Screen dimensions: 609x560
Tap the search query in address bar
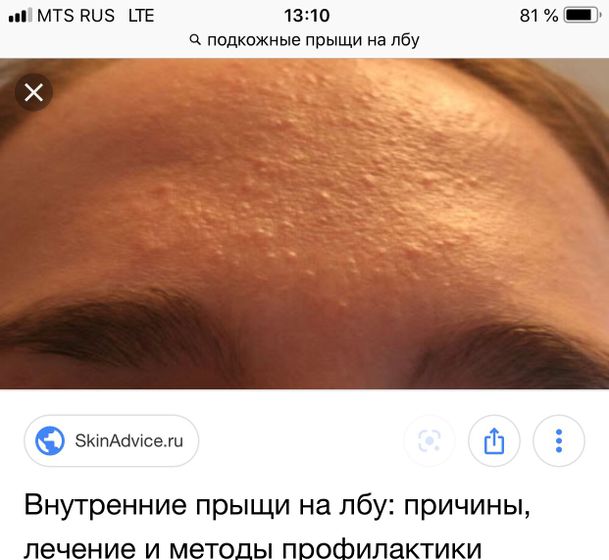coord(304,40)
